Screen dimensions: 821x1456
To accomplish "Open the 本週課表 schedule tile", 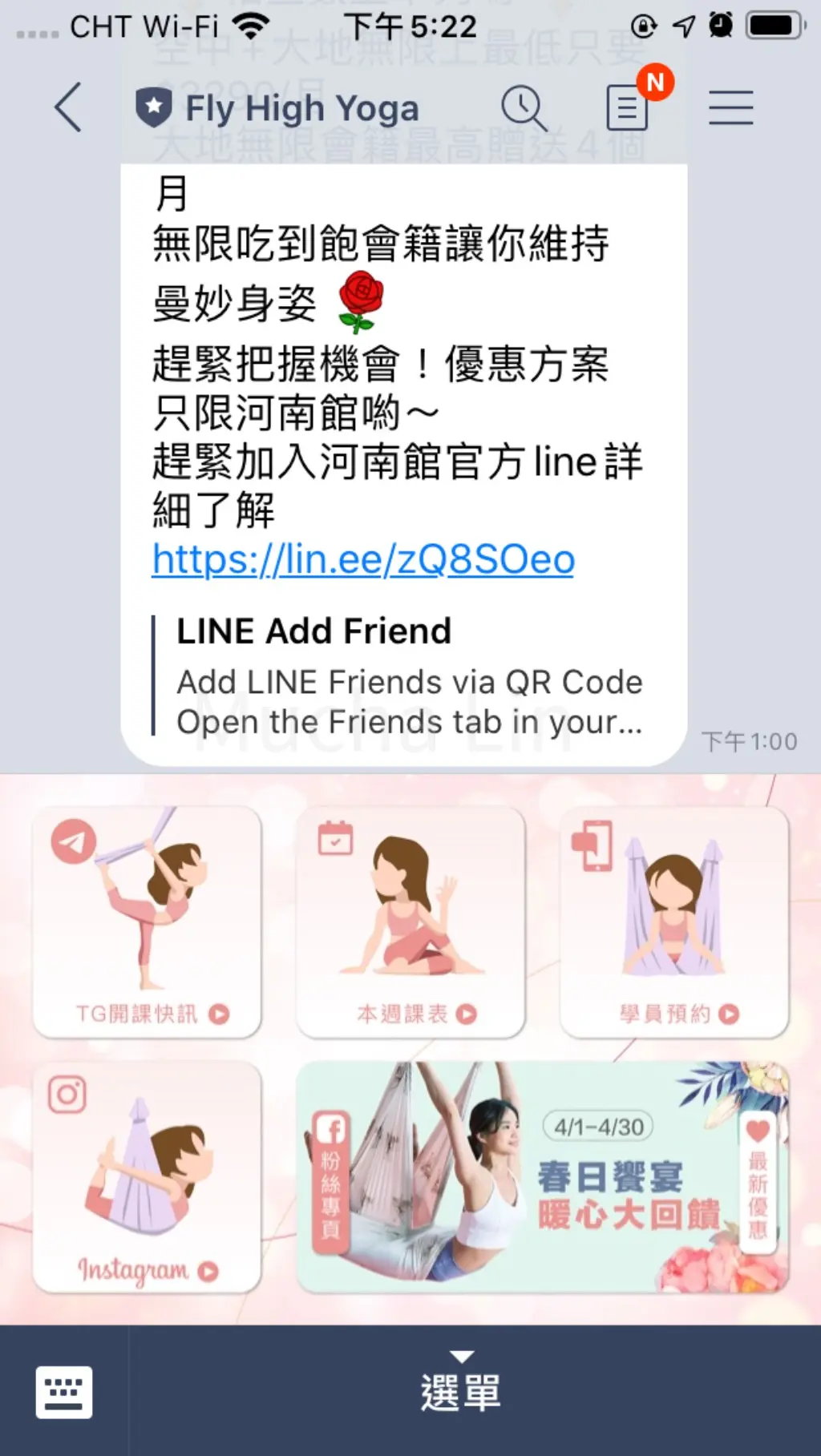I will tap(410, 922).
